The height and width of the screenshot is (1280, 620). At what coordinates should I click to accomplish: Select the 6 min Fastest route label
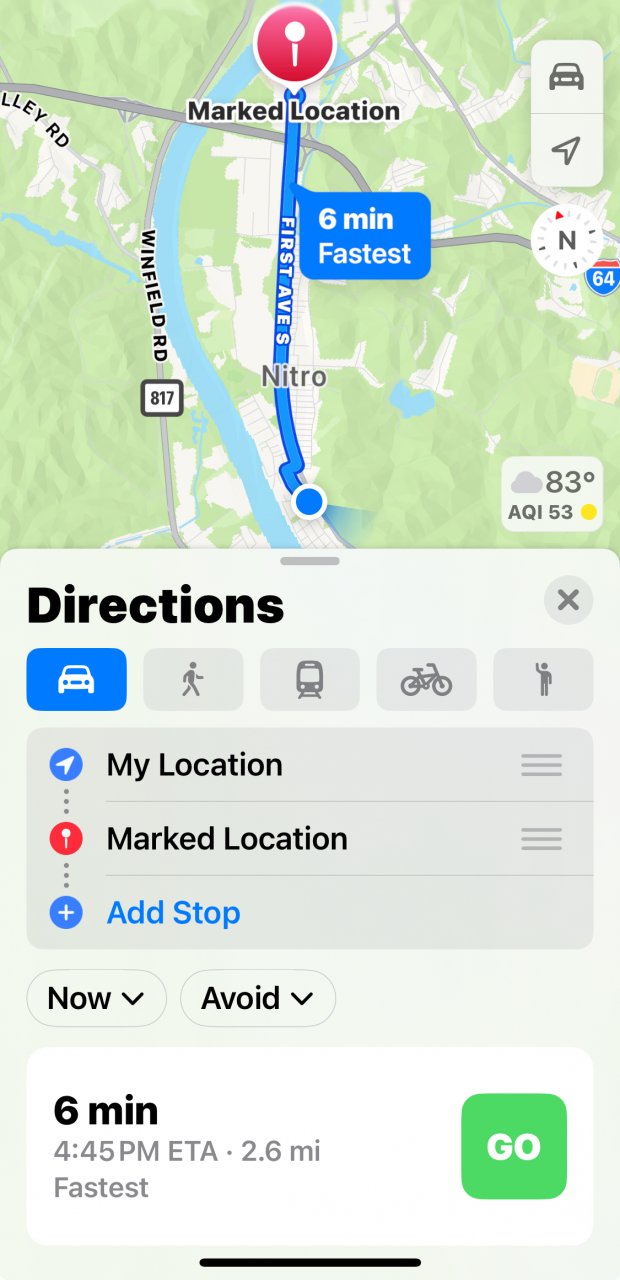tap(365, 236)
